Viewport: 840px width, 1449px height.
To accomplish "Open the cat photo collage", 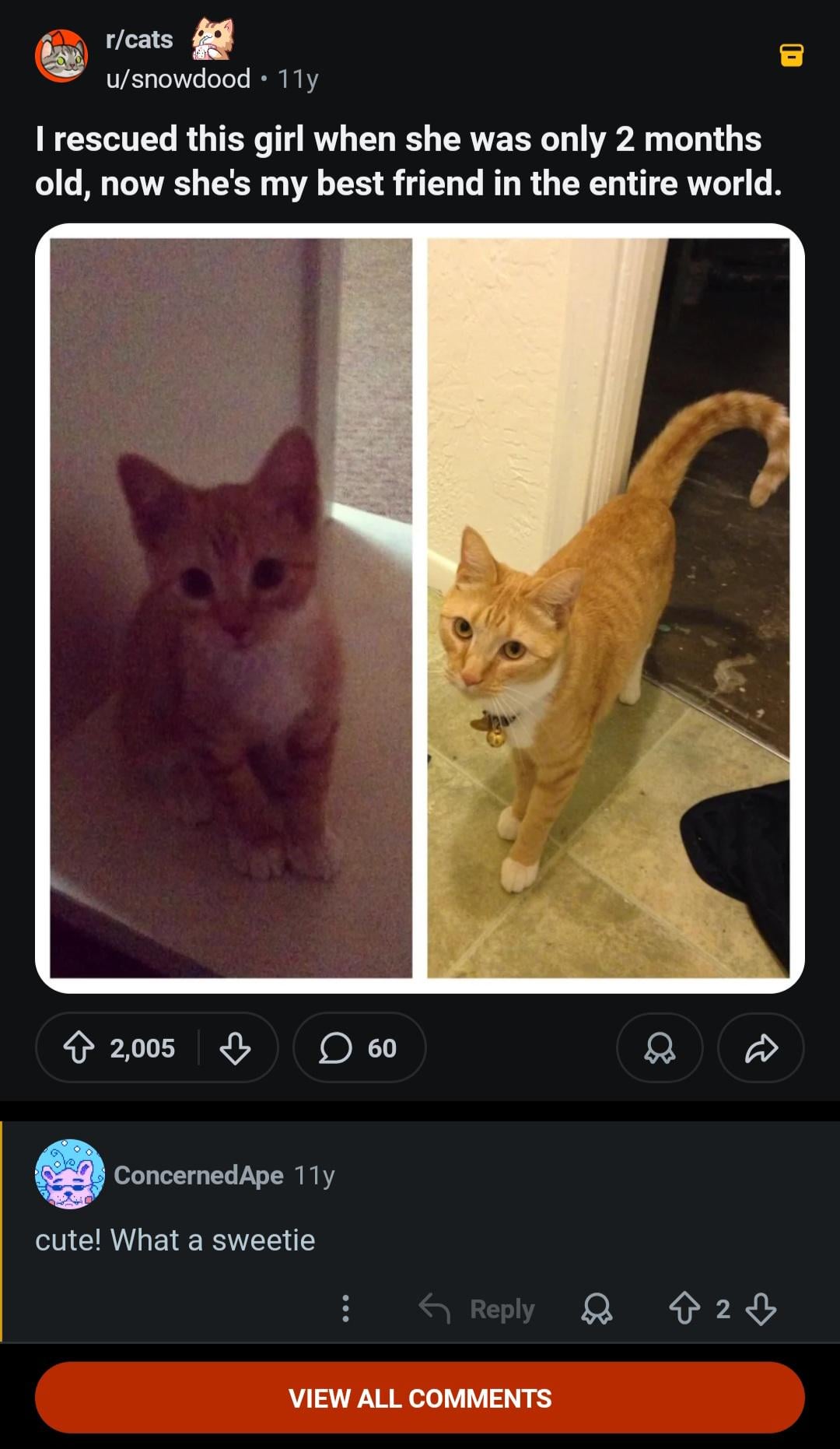I will (420, 608).
